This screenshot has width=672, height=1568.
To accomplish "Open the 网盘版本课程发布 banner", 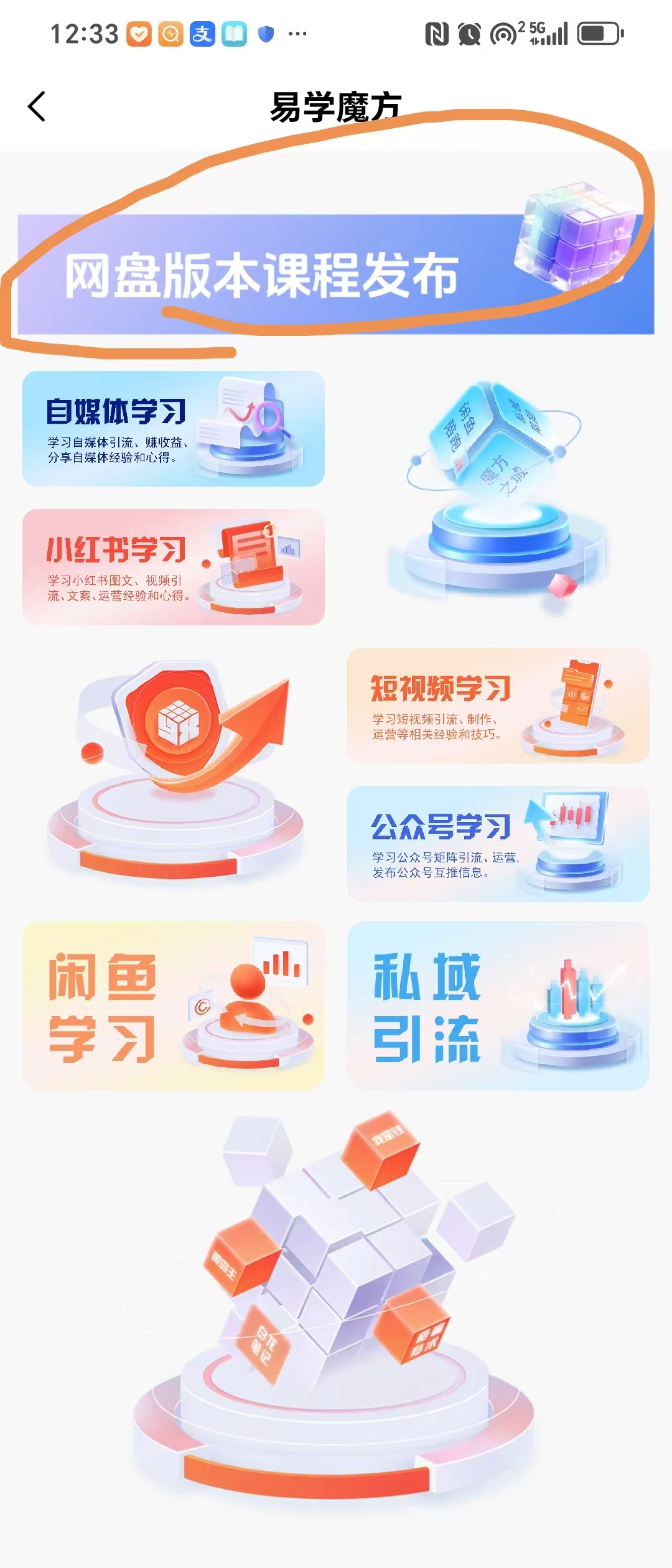I will tap(335, 274).
